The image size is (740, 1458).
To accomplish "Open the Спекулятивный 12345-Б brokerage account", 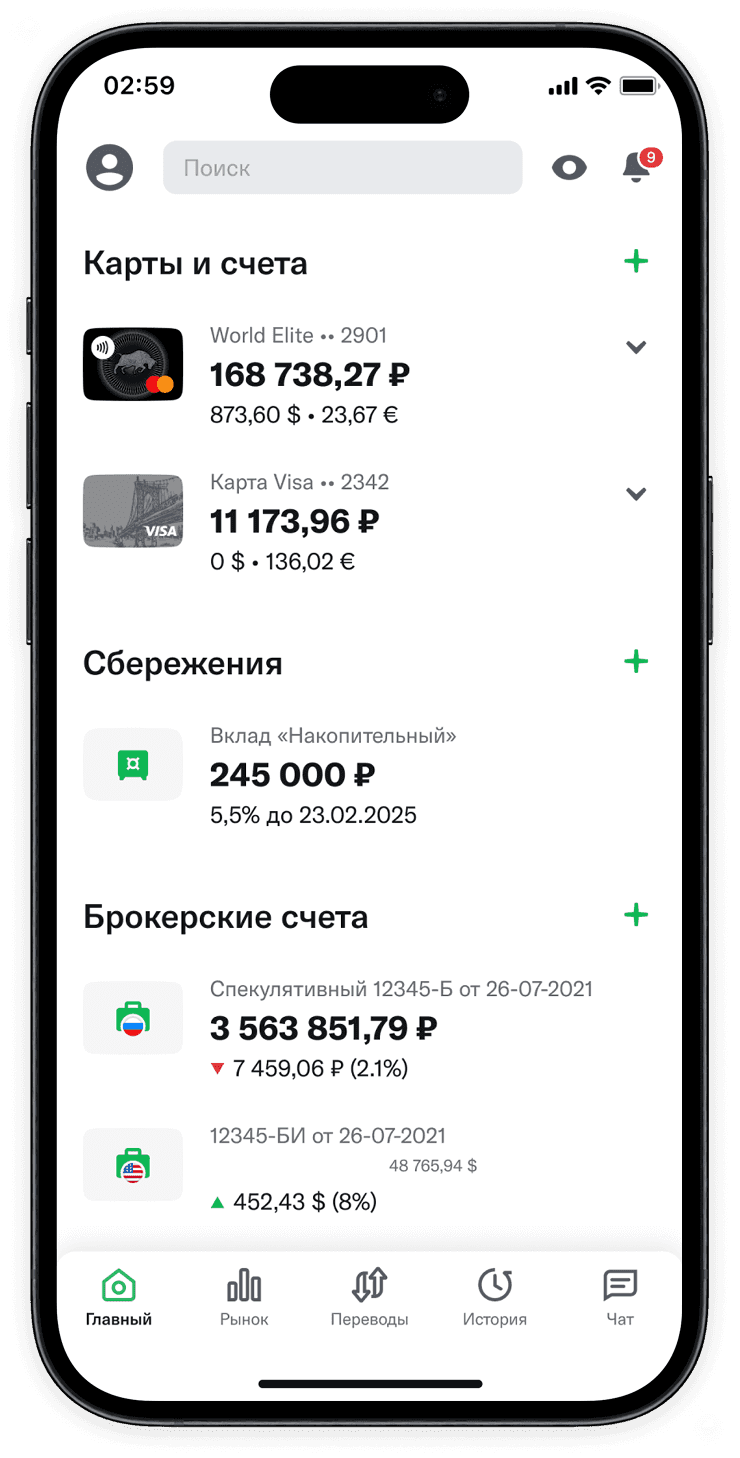I will point(400,1028).
